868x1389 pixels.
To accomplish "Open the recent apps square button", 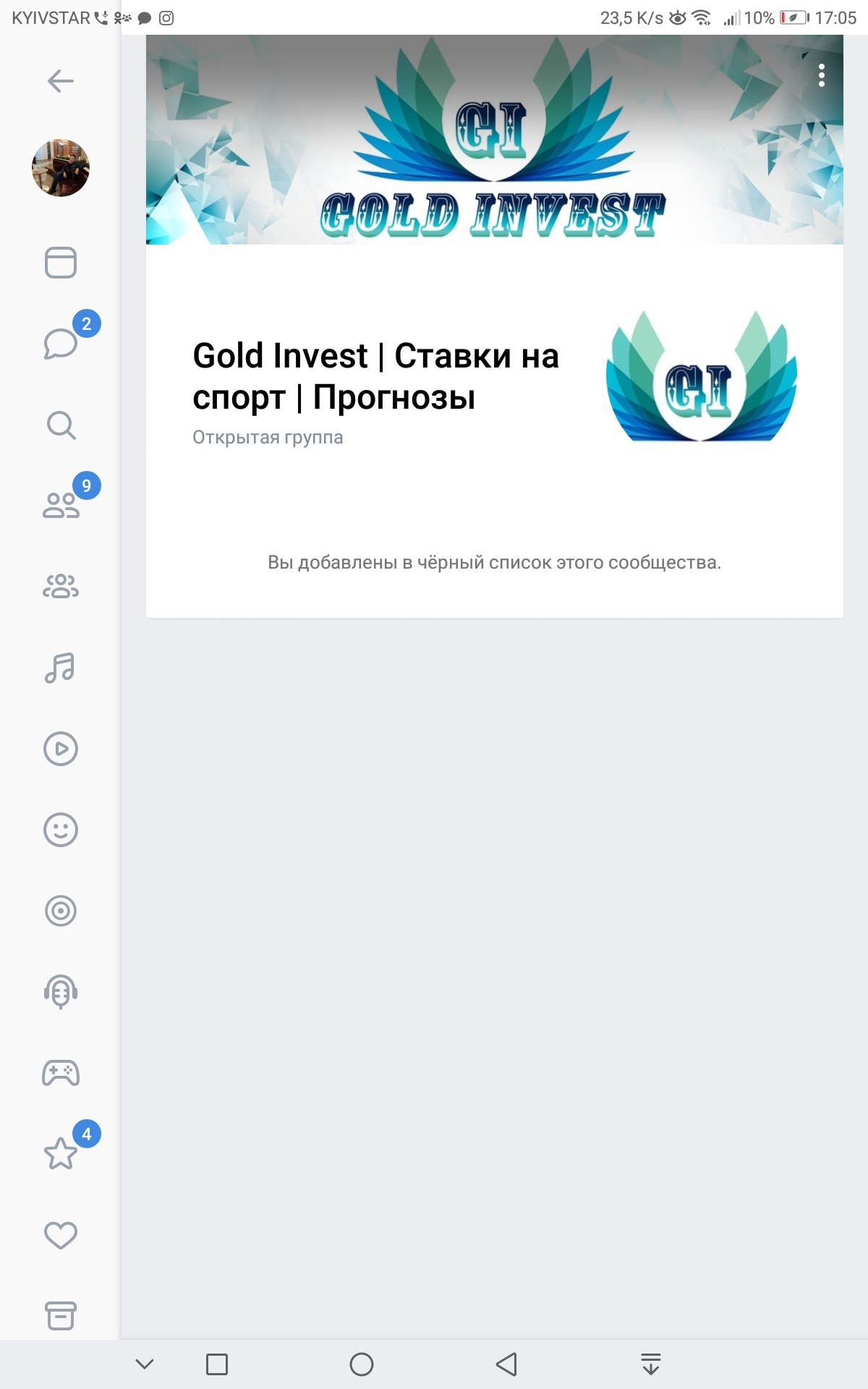I will [217, 1364].
